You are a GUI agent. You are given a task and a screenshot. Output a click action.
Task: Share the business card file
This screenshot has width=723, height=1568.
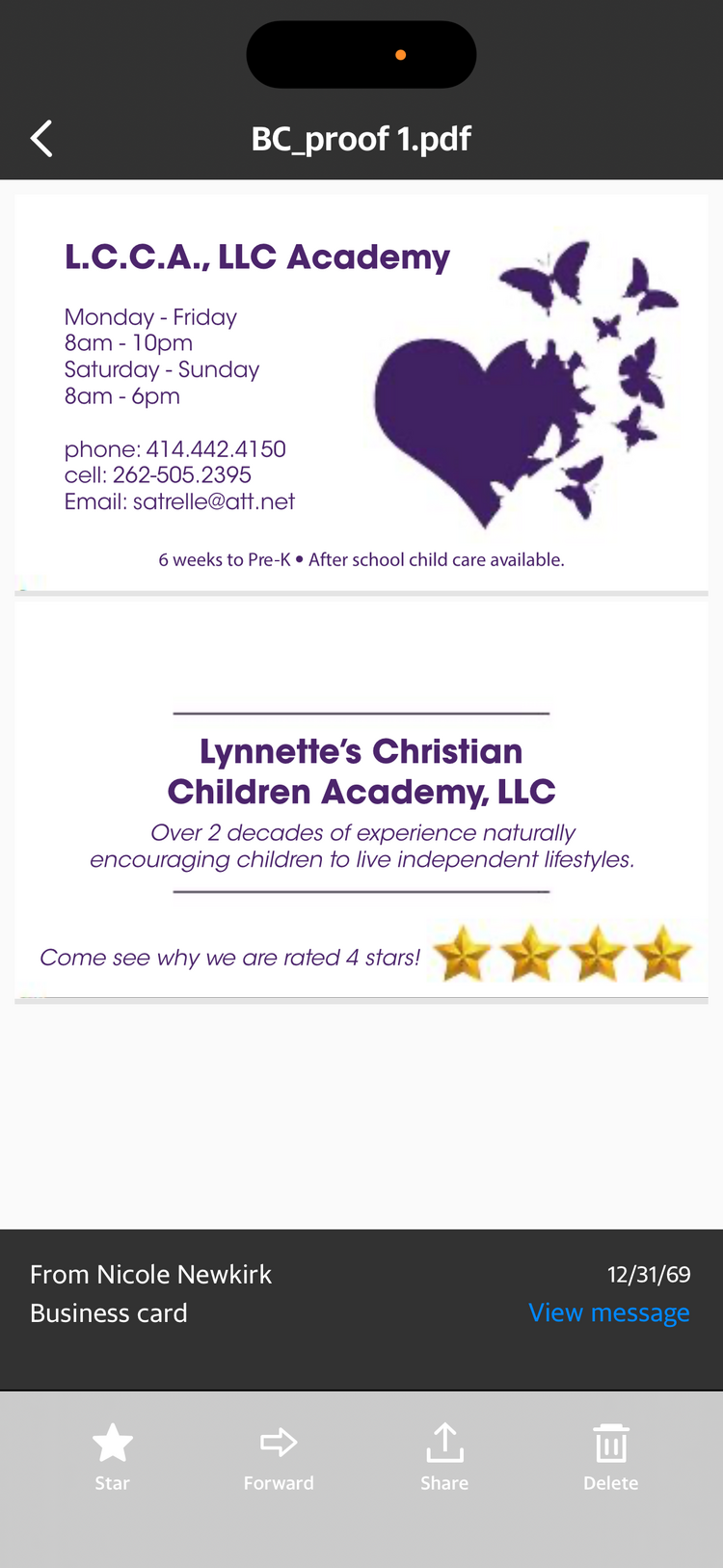coord(444,1456)
